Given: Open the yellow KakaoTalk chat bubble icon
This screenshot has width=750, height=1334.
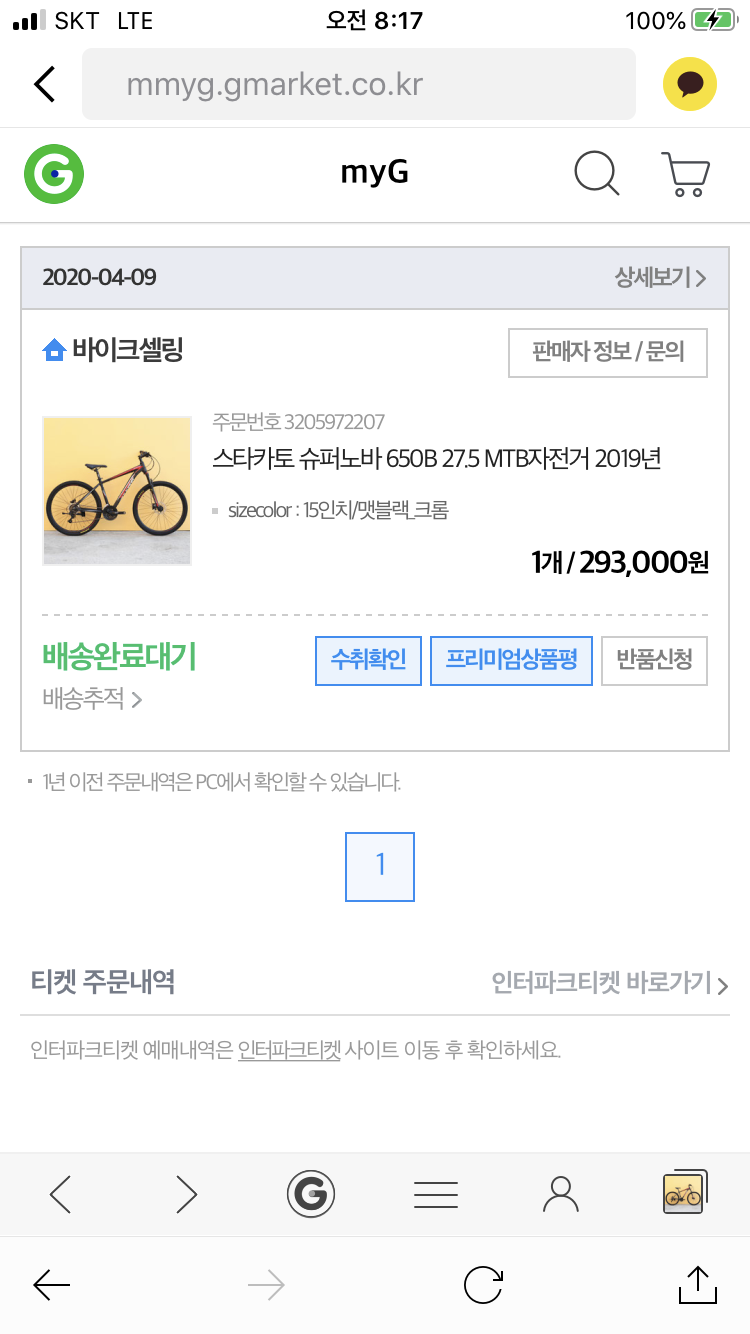Looking at the screenshot, I should [x=690, y=85].
